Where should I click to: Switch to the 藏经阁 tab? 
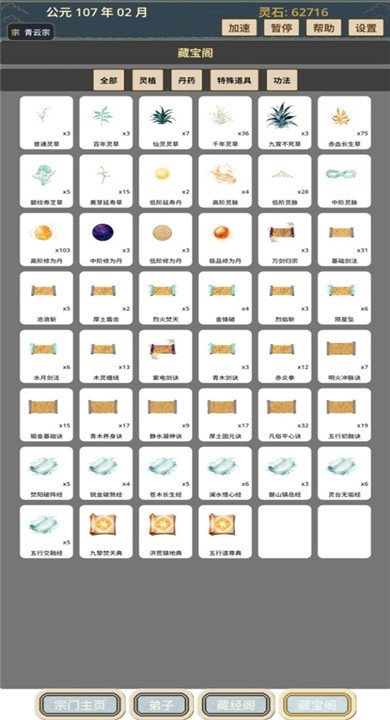click(x=236, y=705)
